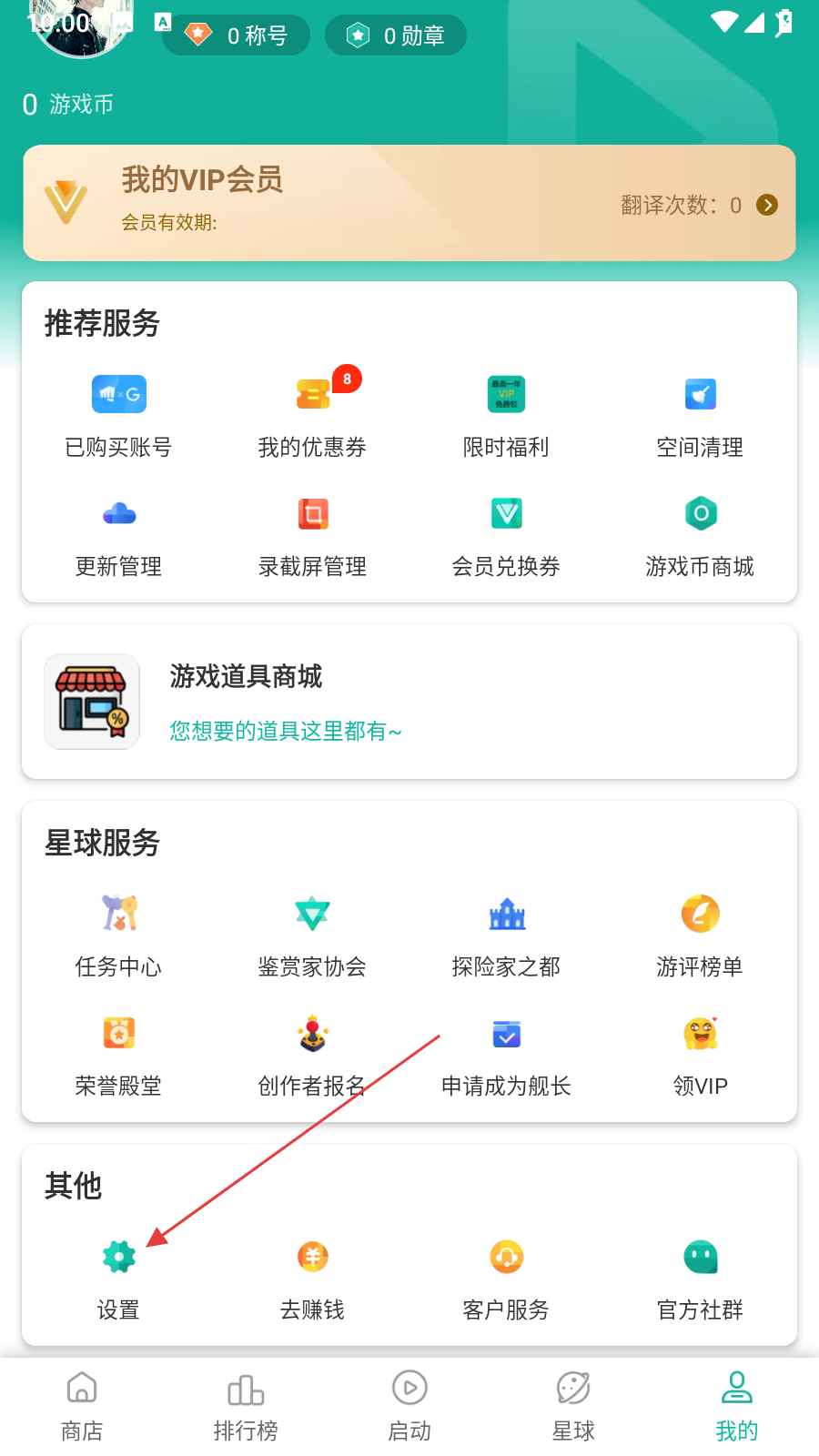Open 录截屏管理 screenshot manager

pyautogui.click(x=312, y=535)
